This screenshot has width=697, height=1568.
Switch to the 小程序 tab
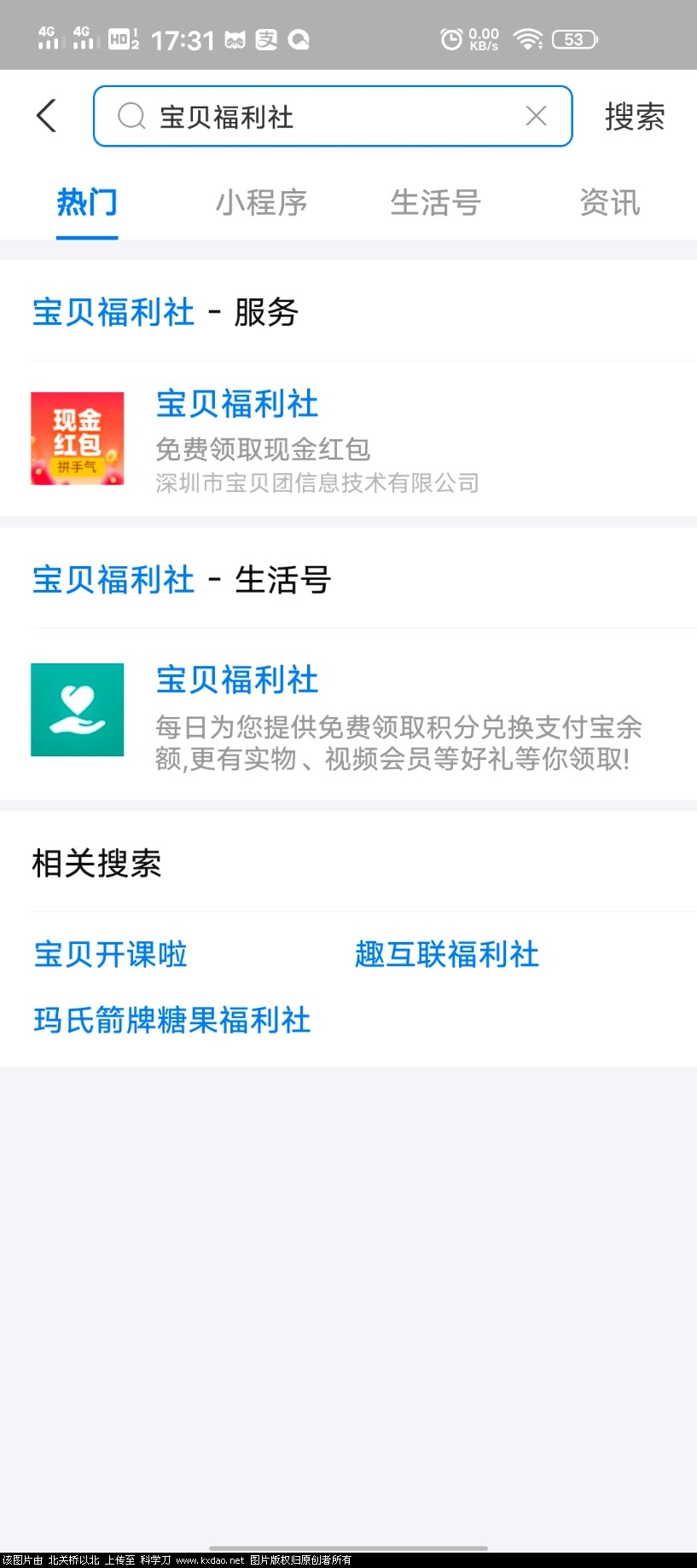coord(261,203)
